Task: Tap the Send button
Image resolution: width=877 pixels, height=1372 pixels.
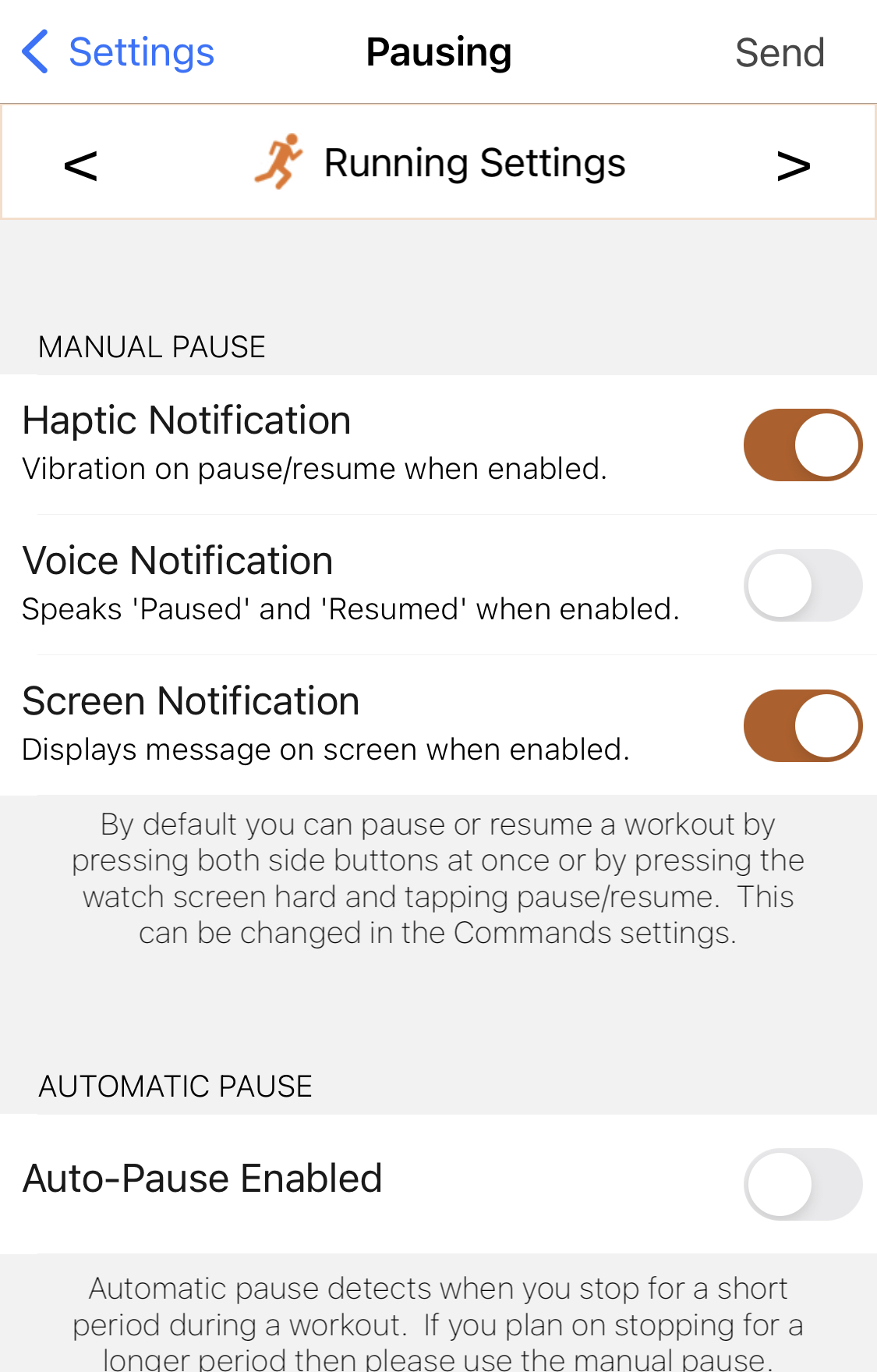Action: point(780,53)
